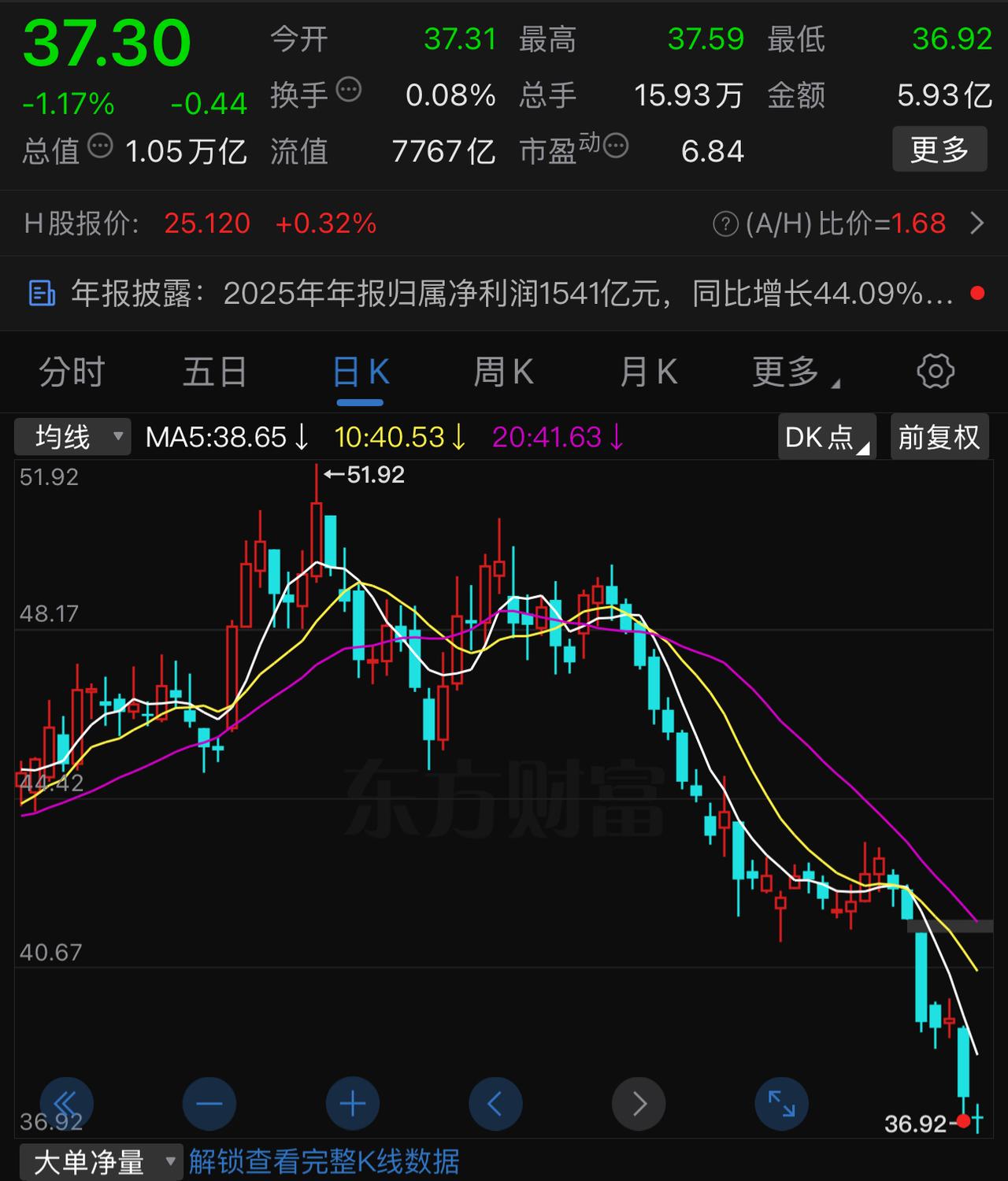The width and height of the screenshot is (1008, 1181).
Task: Jump to earlier data with double-left arrow
Action: [x=66, y=1103]
